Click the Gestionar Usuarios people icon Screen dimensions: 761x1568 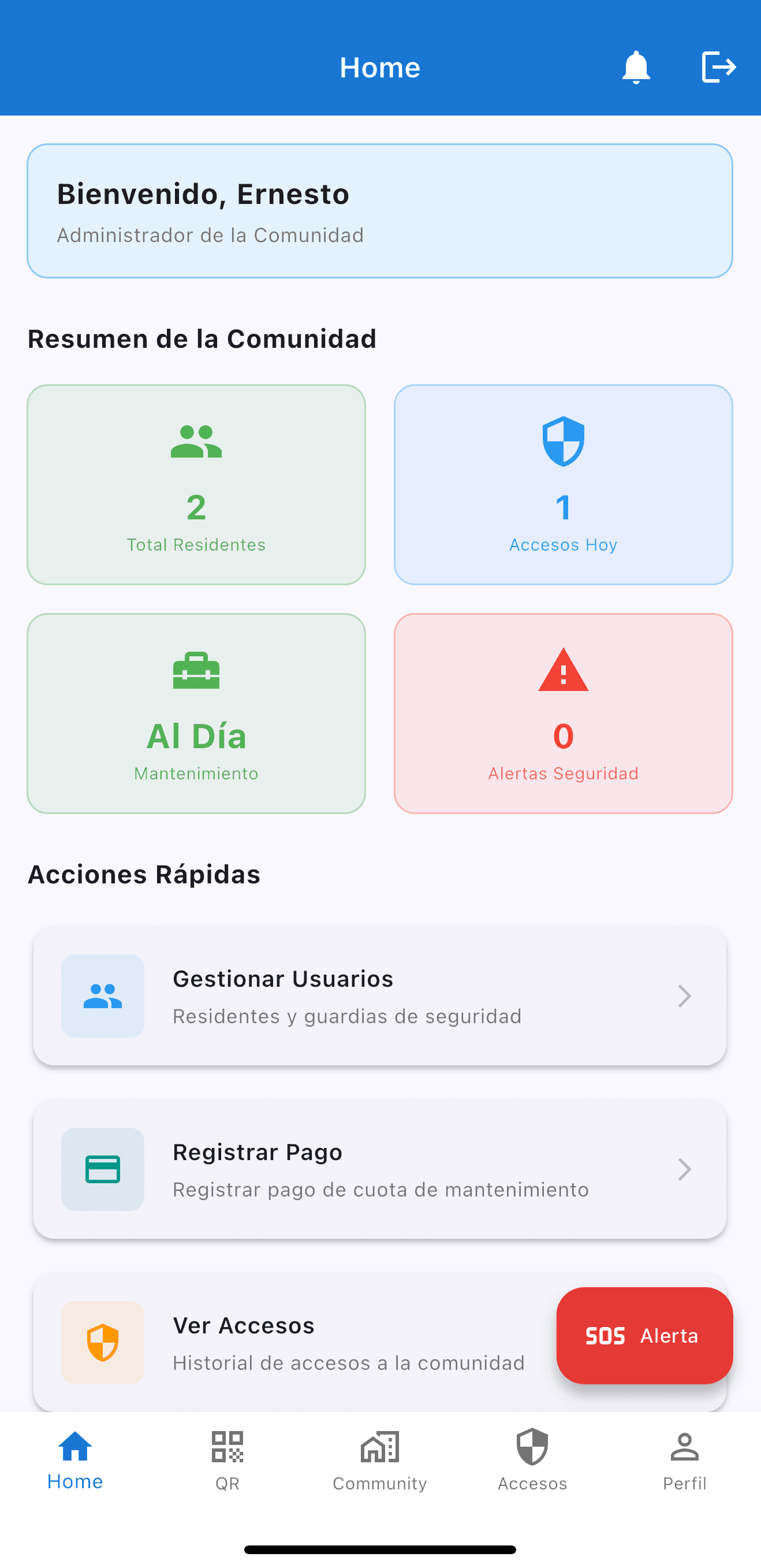[x=102, y=995]
